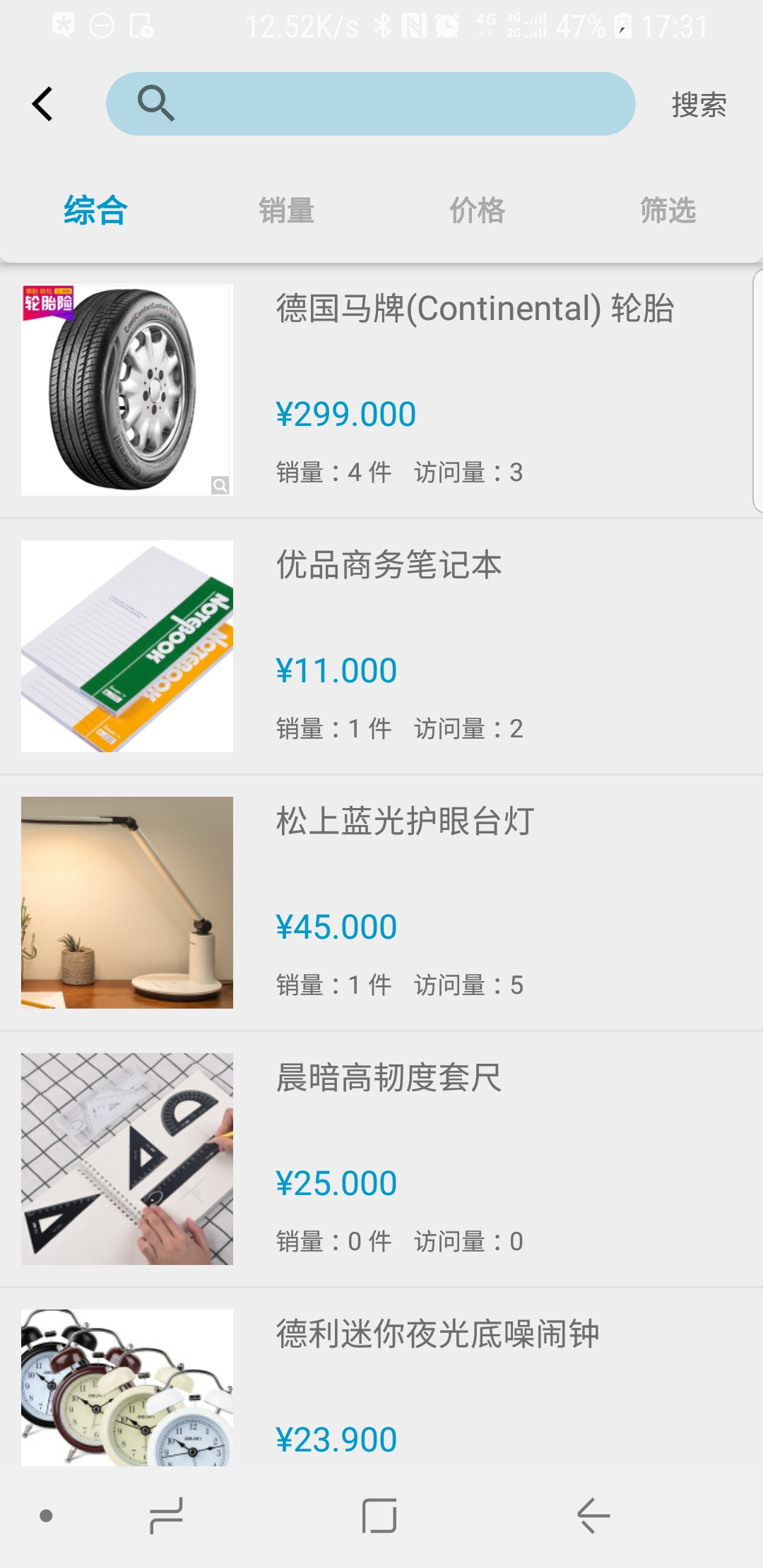Sort products by 价格
Image resolution: width=763 pixels, height=1568 pixels.
[477, 210]
